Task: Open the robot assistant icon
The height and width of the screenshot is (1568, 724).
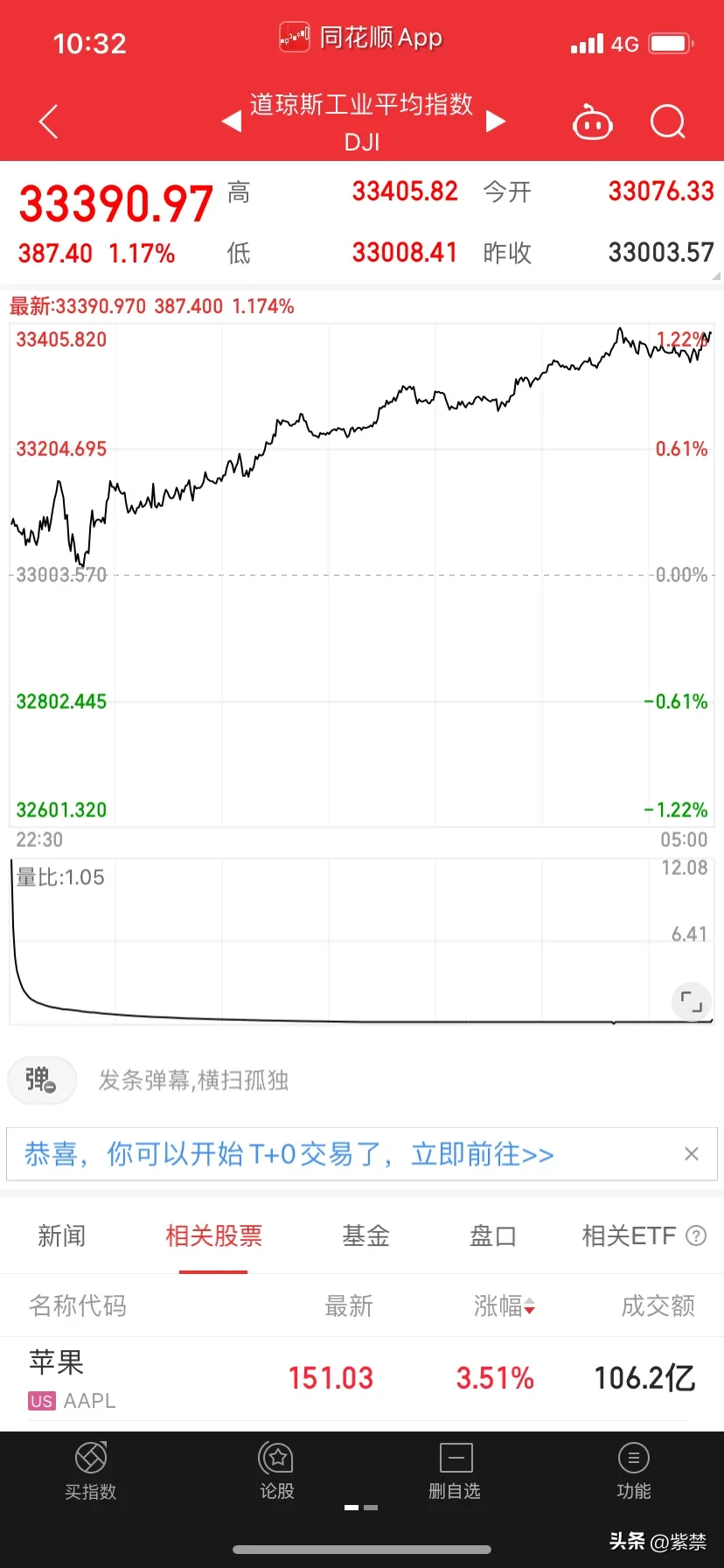Action: tap(592, 123)
